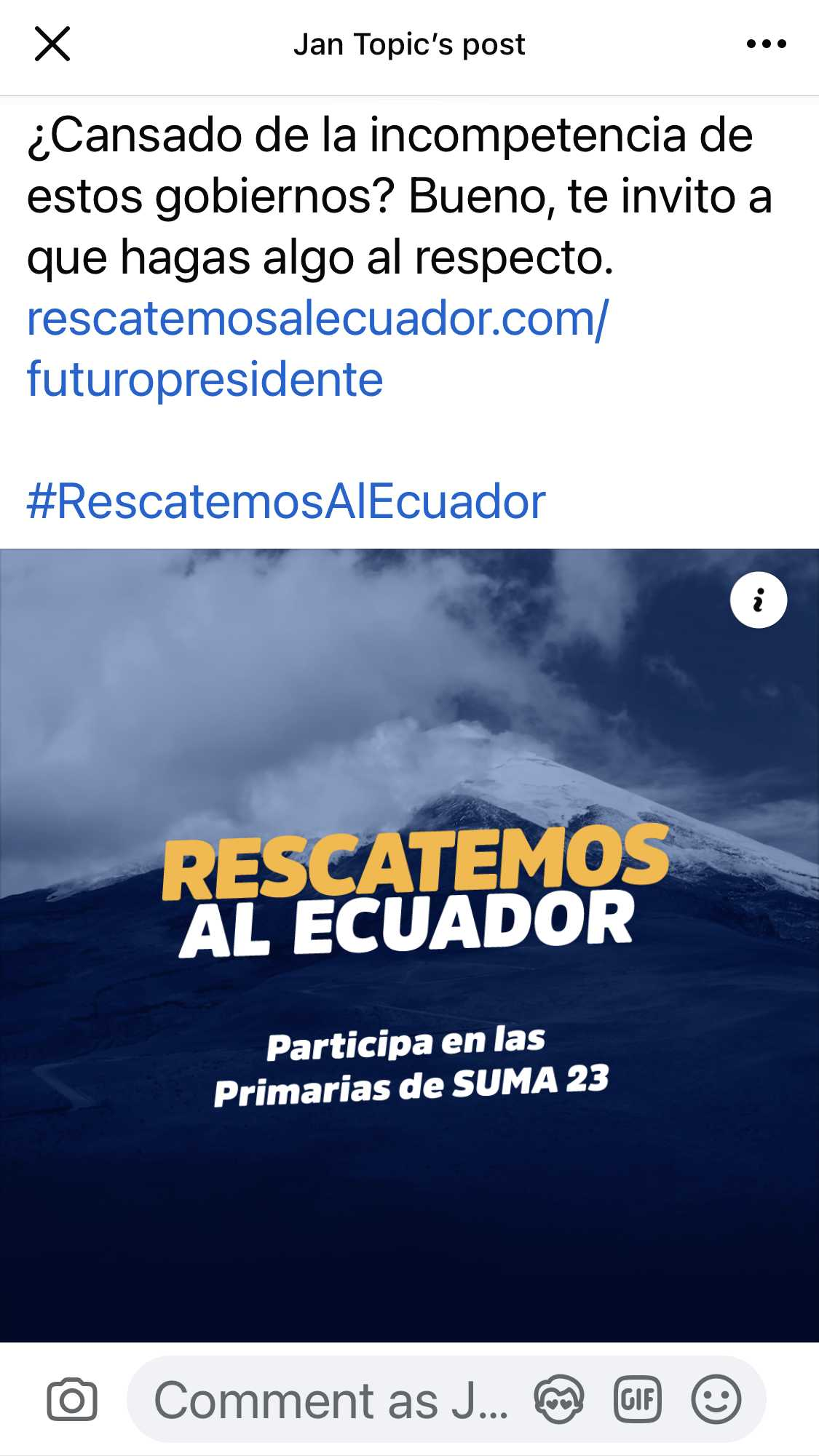Close Jan Topic's post view
The width and height of the screenshot is (819, 1456).
click(x=52, y=44)
